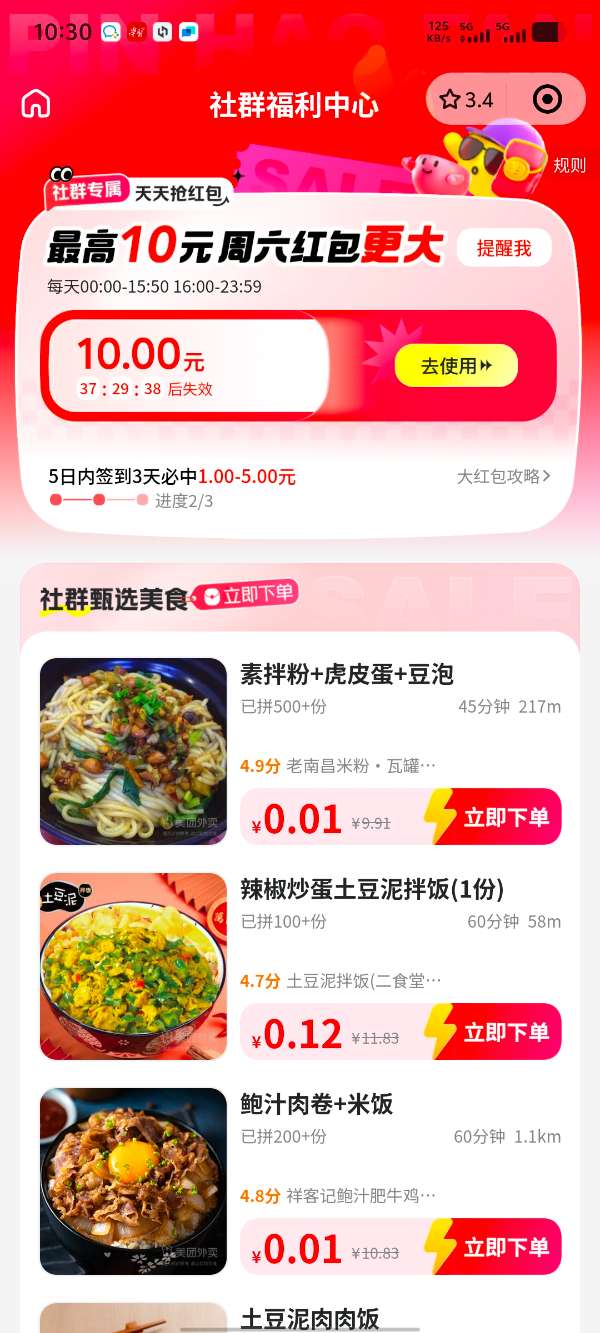Open the 土豆泥肉肉饭 item
The image size is (600, 1333).
tap(310, 1319)
